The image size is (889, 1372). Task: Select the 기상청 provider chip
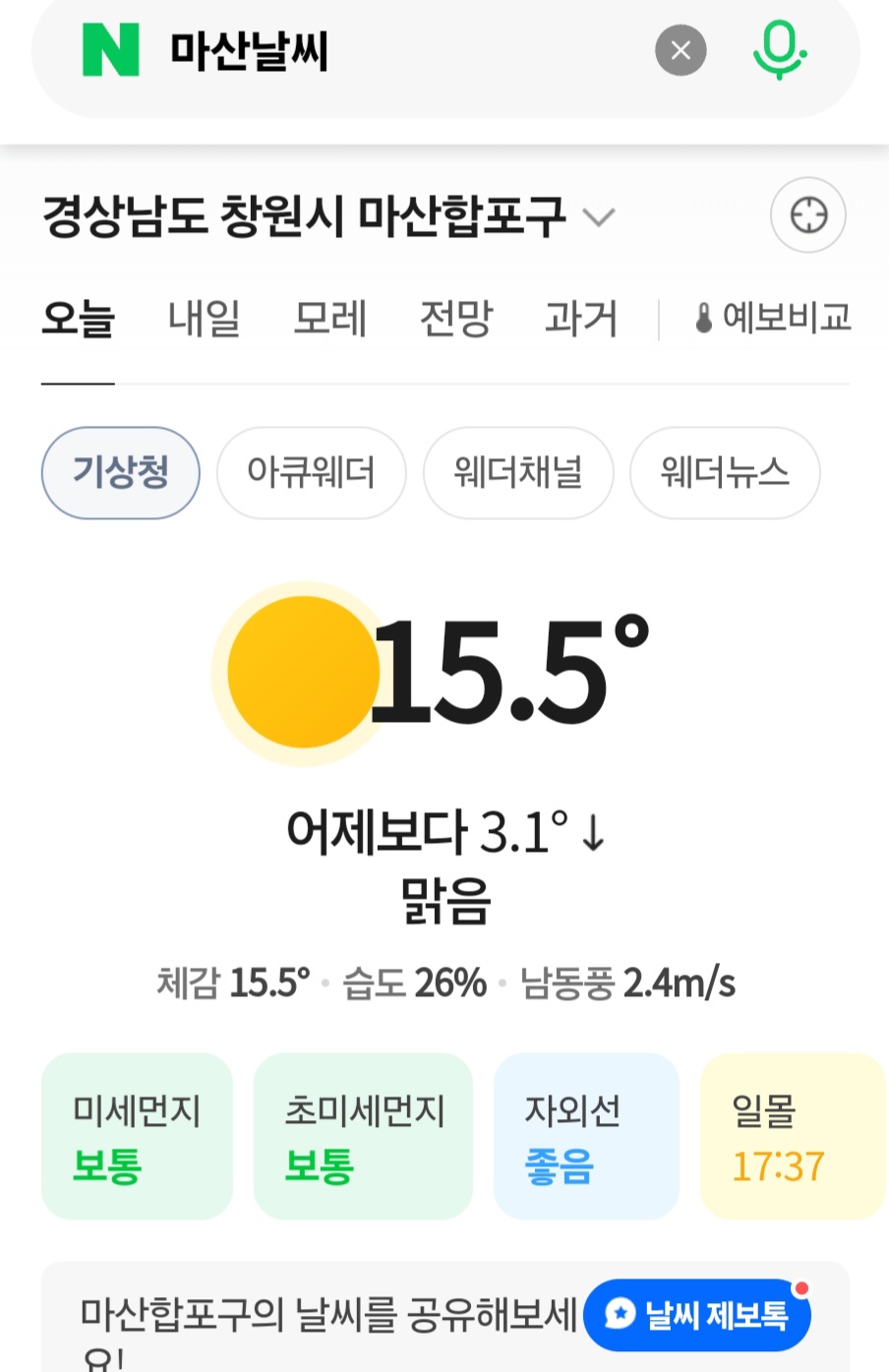click(x=121, y=473)
